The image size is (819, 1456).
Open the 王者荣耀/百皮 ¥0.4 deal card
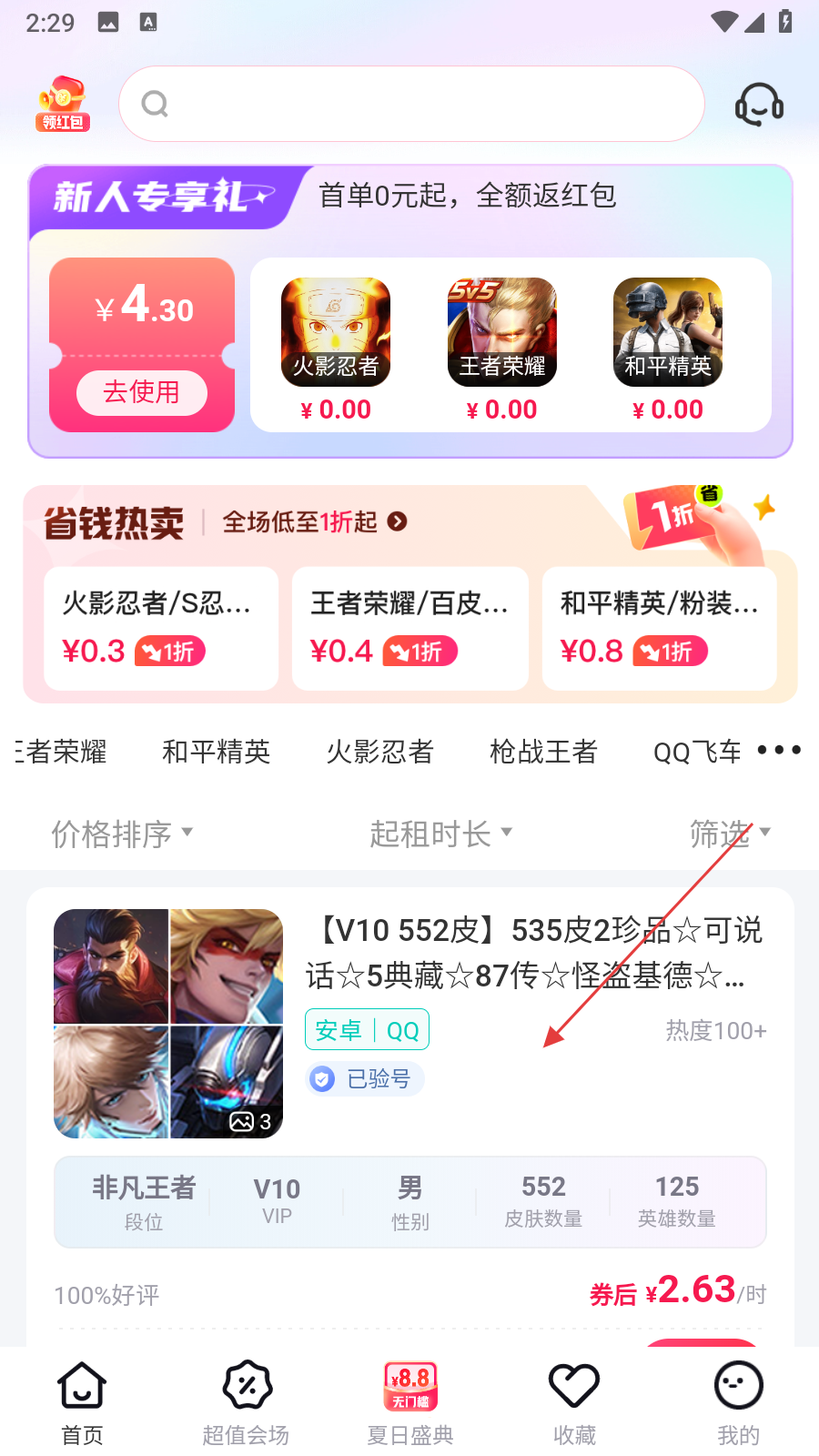coord(410,628)
